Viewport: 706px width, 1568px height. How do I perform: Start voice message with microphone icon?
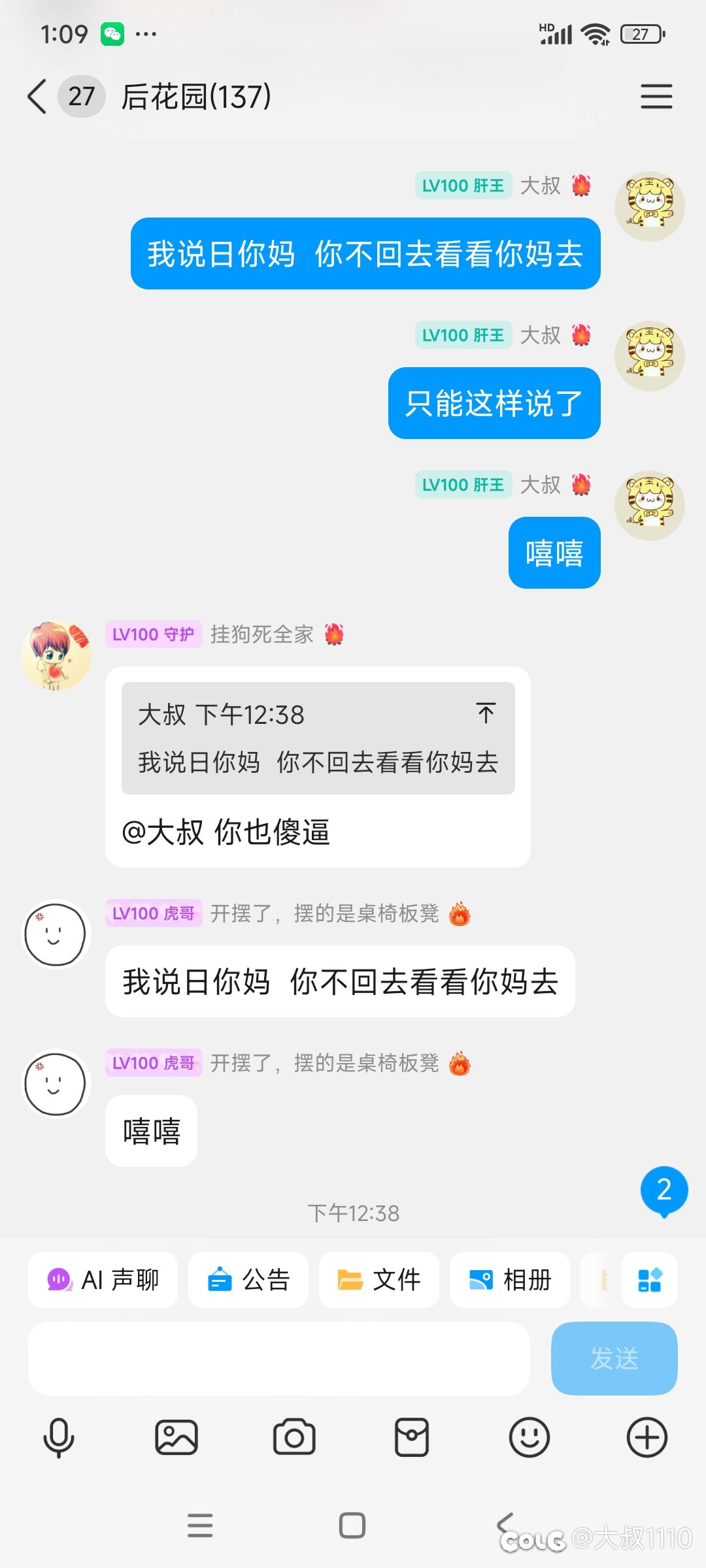click(x=59, y=1438)
